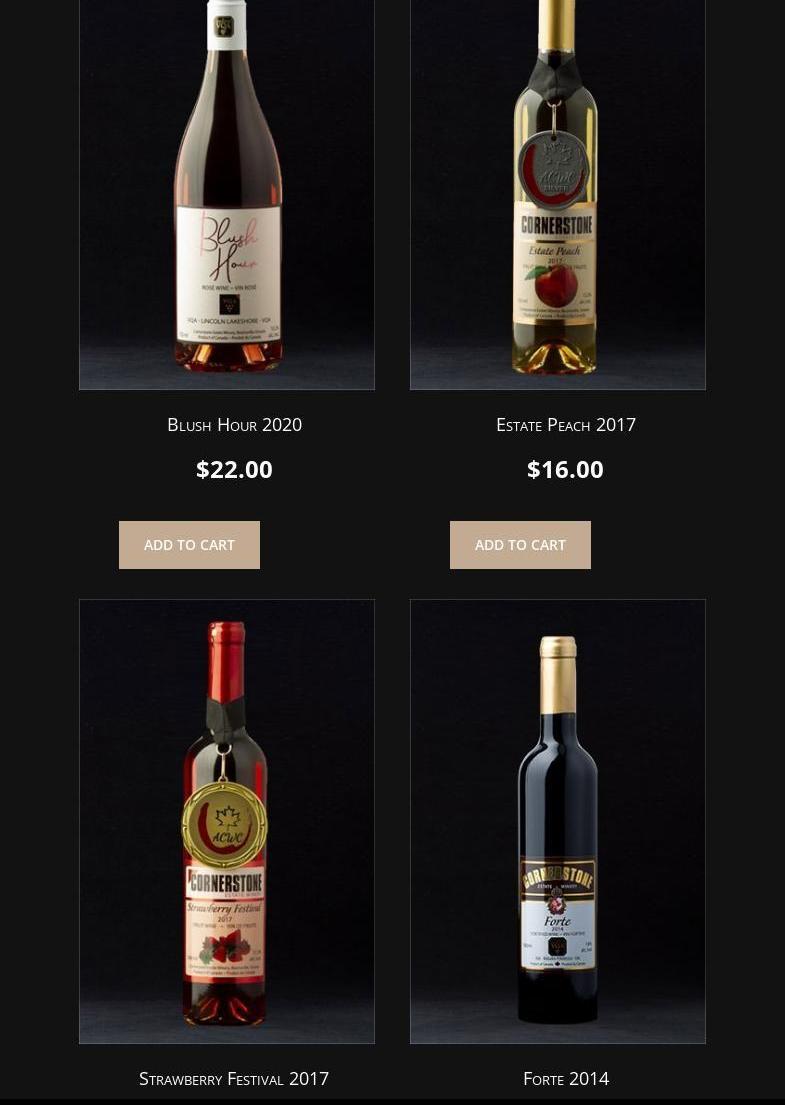Open the Estate Peach 2017 title link
The height and width of the screenshot is (1105, 785).
coord(566,425)
